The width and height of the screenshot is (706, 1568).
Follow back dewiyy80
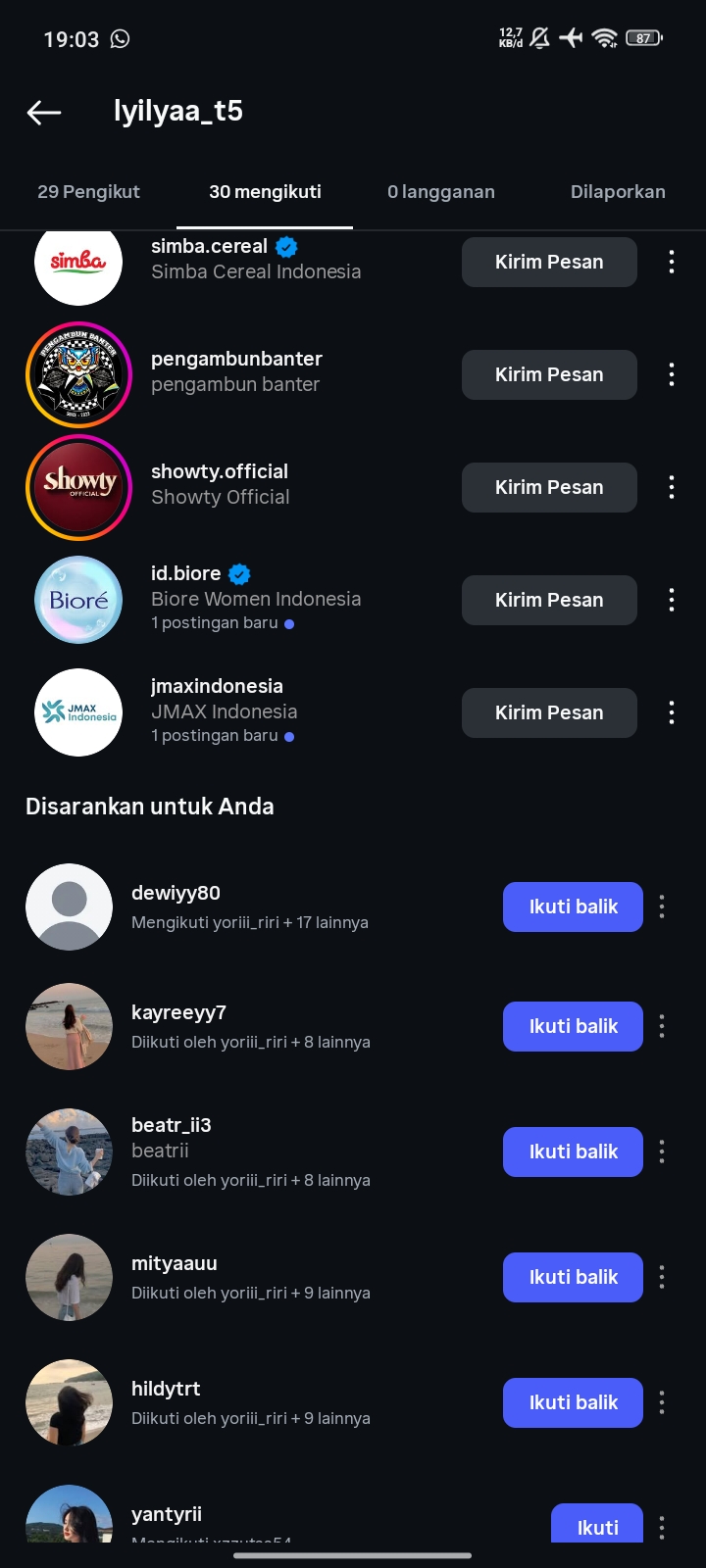pyautogui.click(x=573, y=906)
